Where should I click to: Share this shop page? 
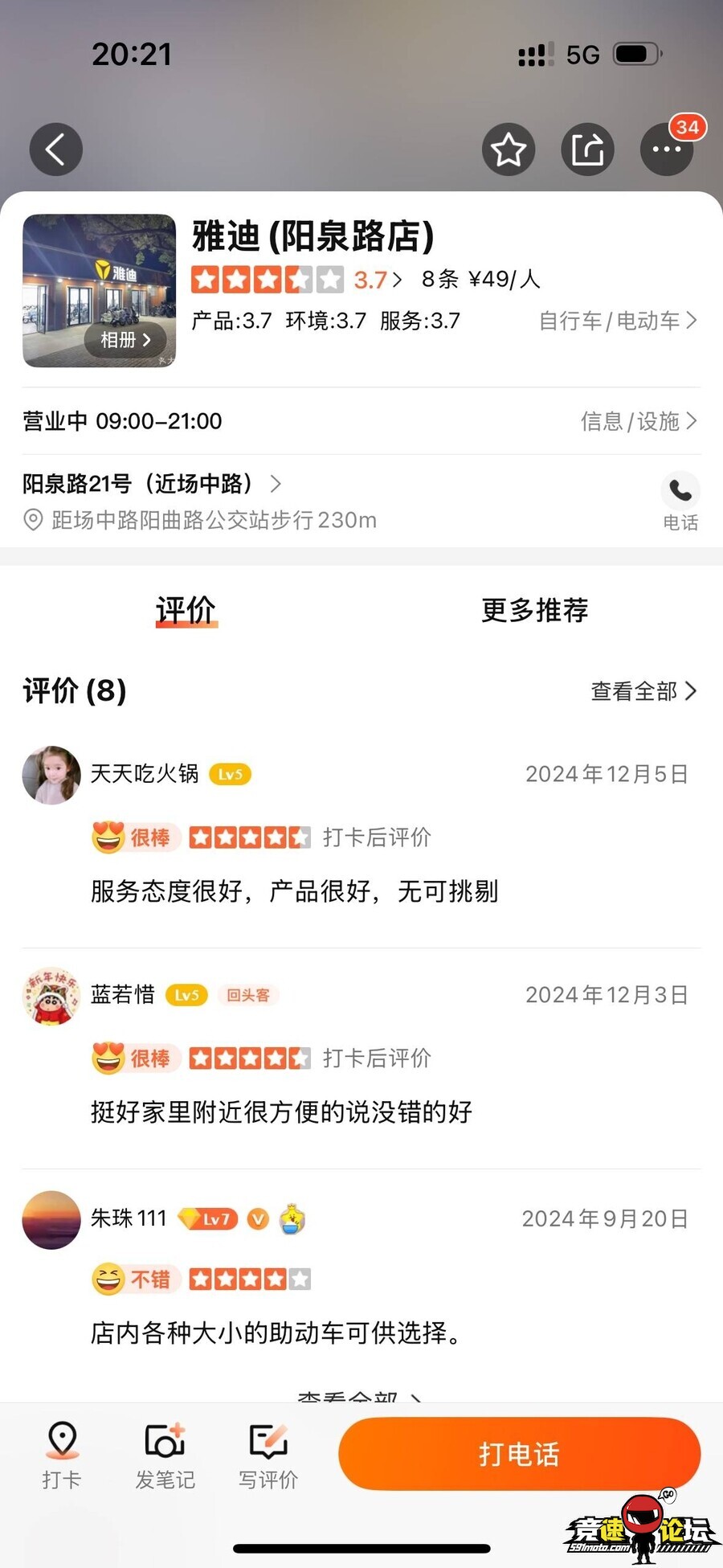(587, 149)
